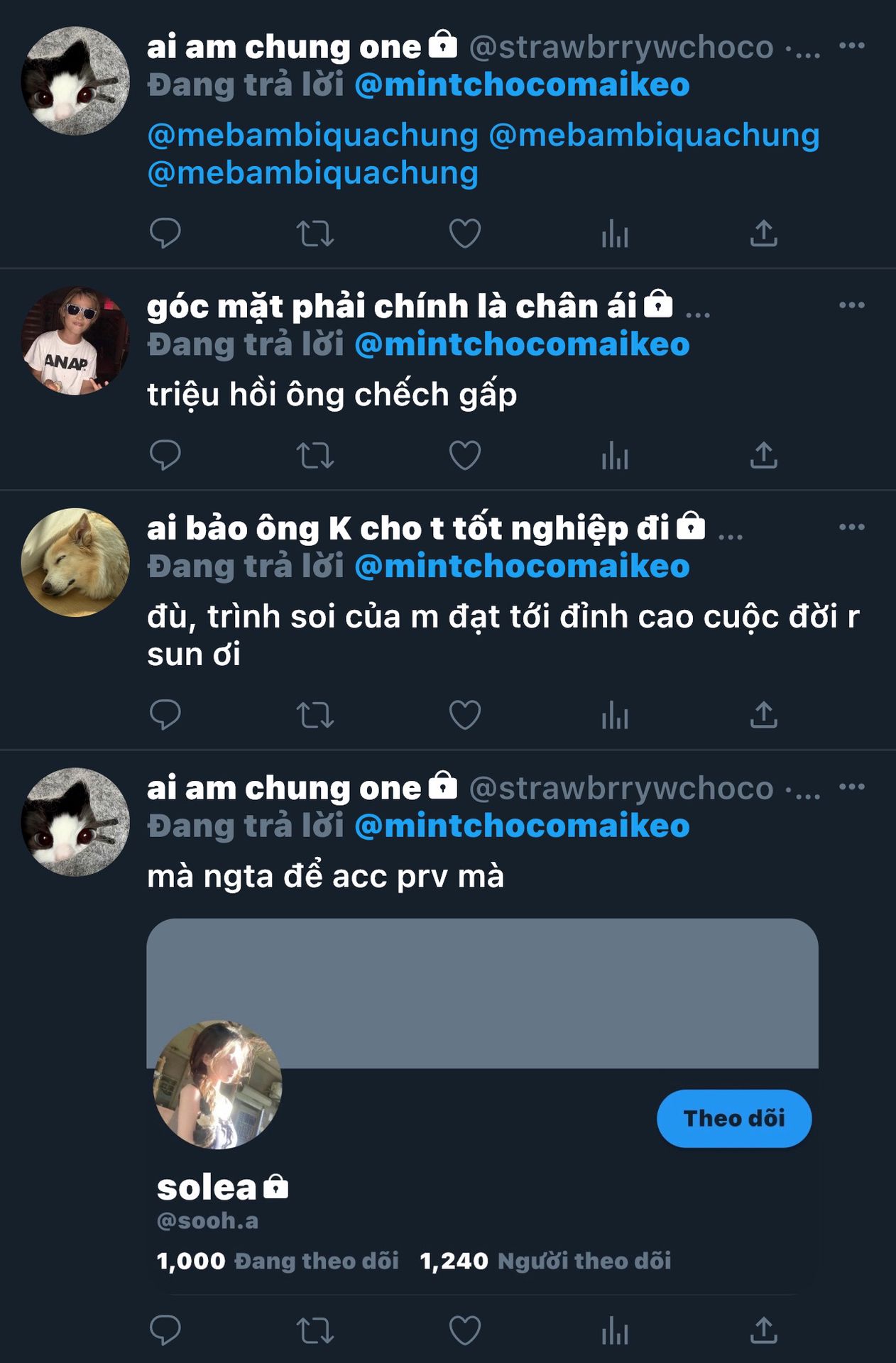Reply to the 'triệu hồi ông chếch gấp' tweet
This screenshot has height=1363, width=896.
(165, 455)
